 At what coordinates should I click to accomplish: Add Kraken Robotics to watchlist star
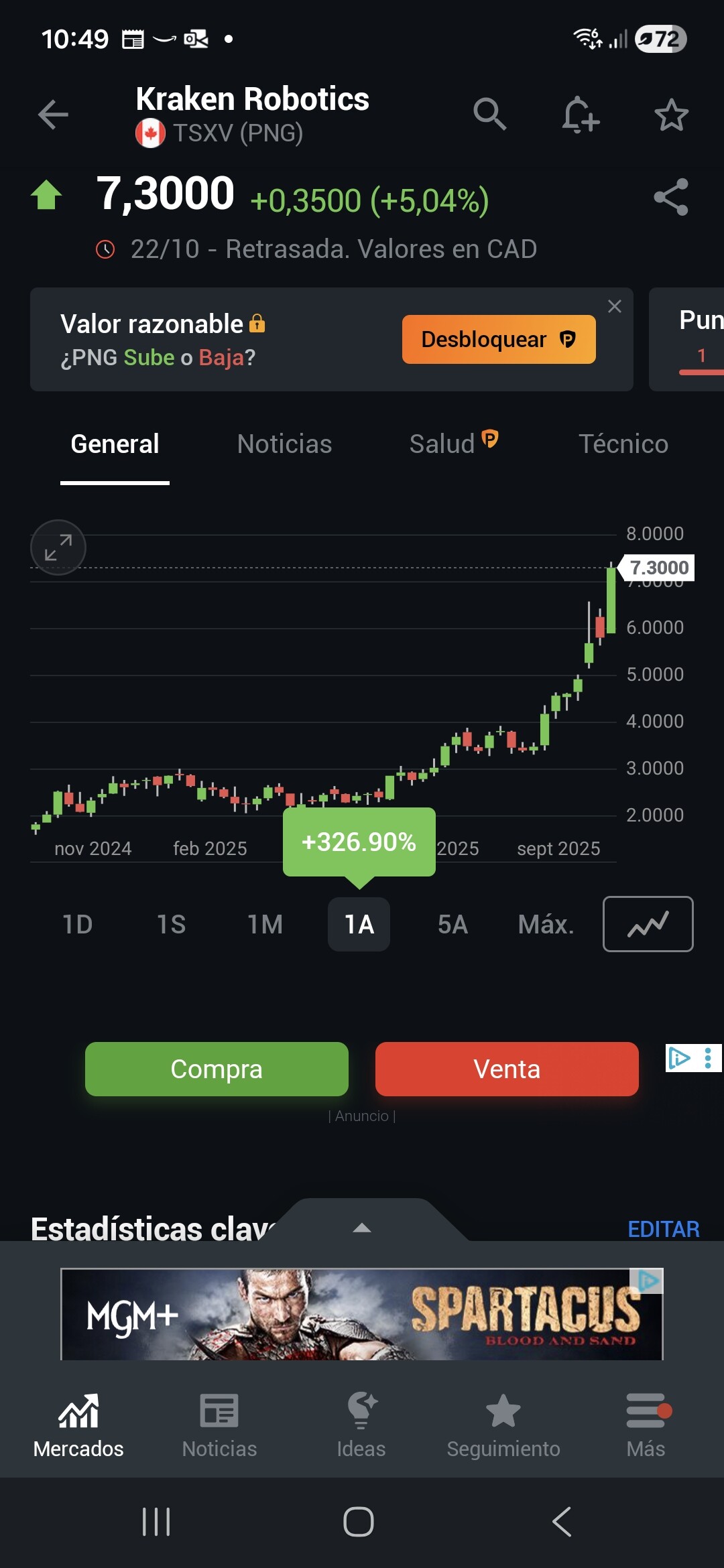tap(671, 115)
